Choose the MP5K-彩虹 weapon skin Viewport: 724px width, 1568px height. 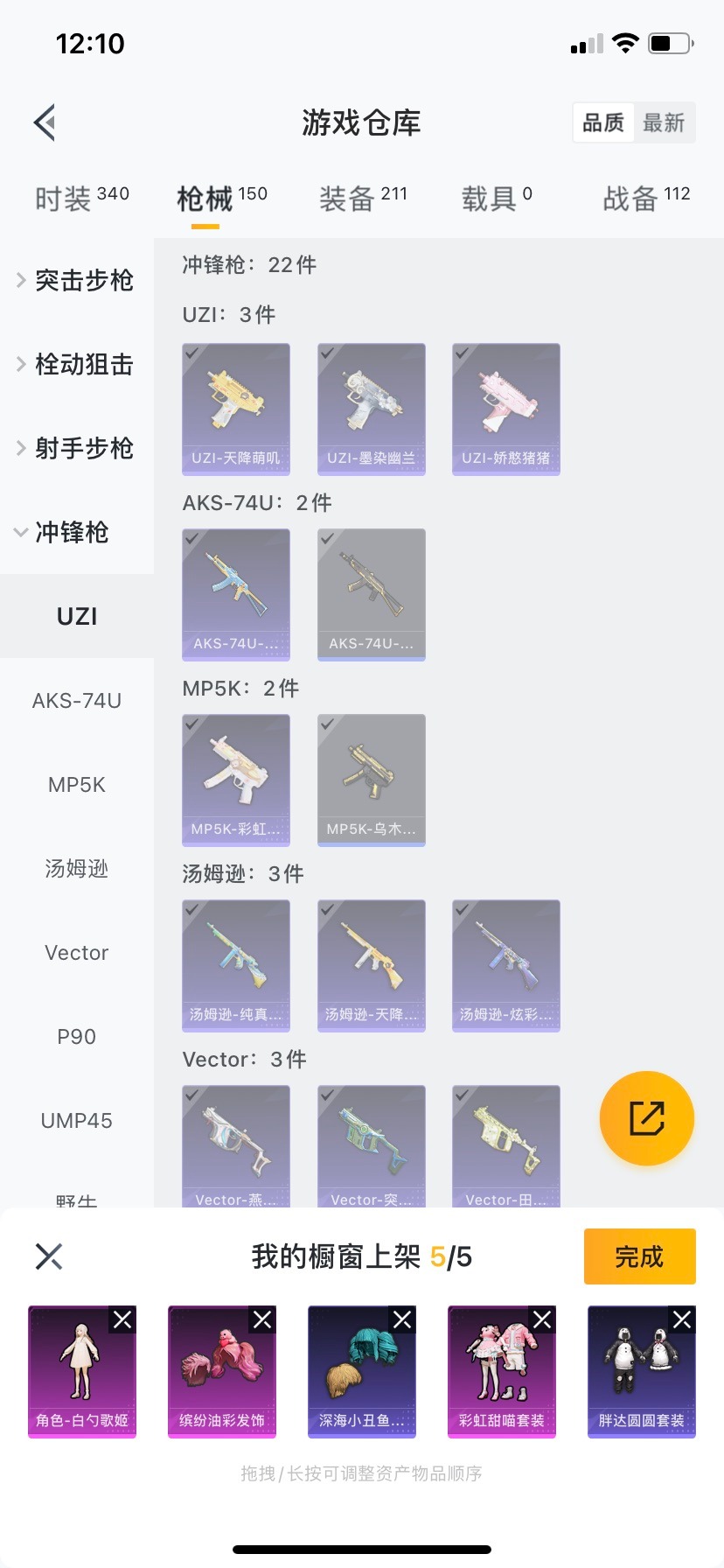tap(236, 780)
